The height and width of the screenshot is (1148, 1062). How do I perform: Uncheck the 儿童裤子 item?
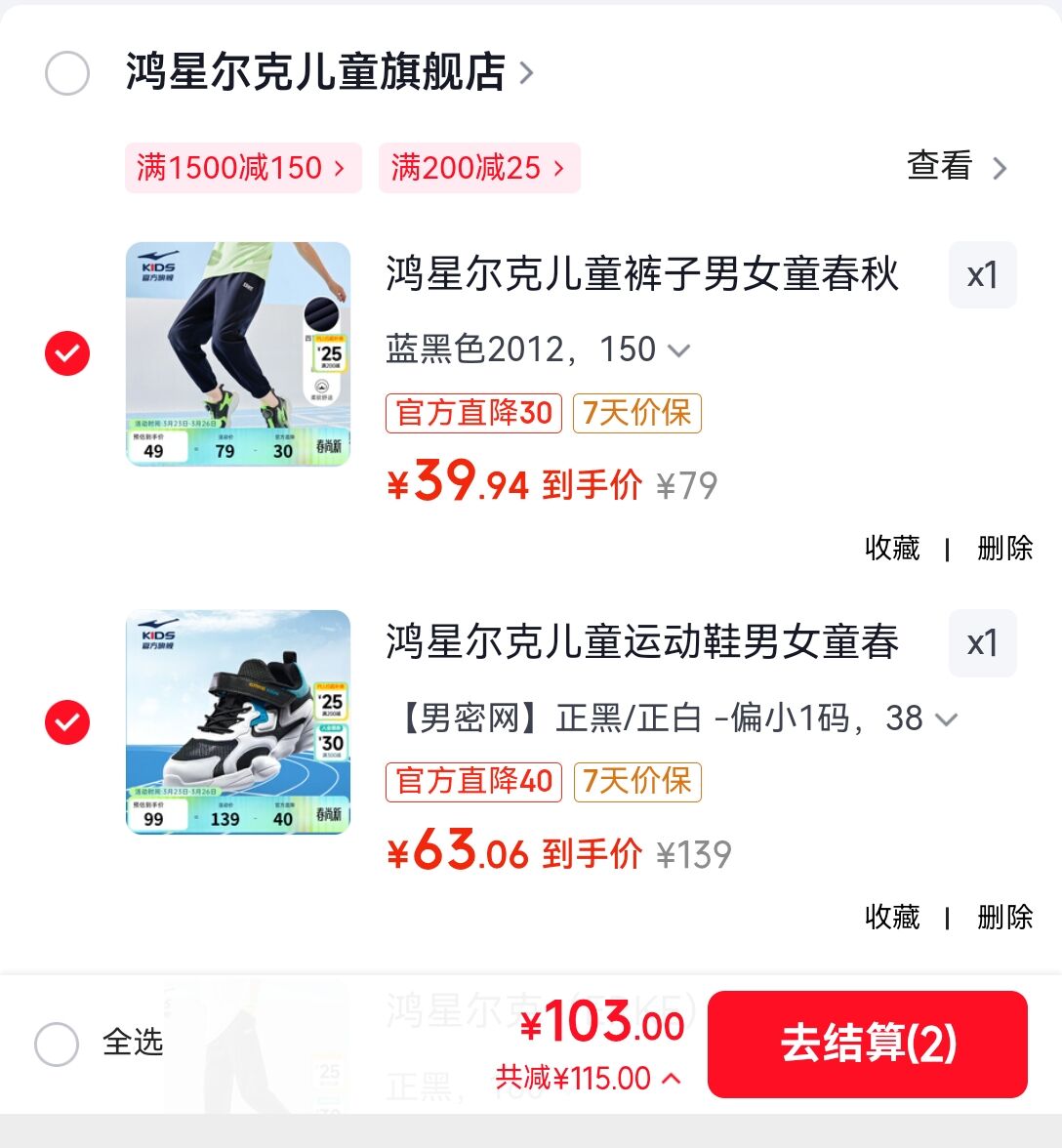(x=67, y=353)
